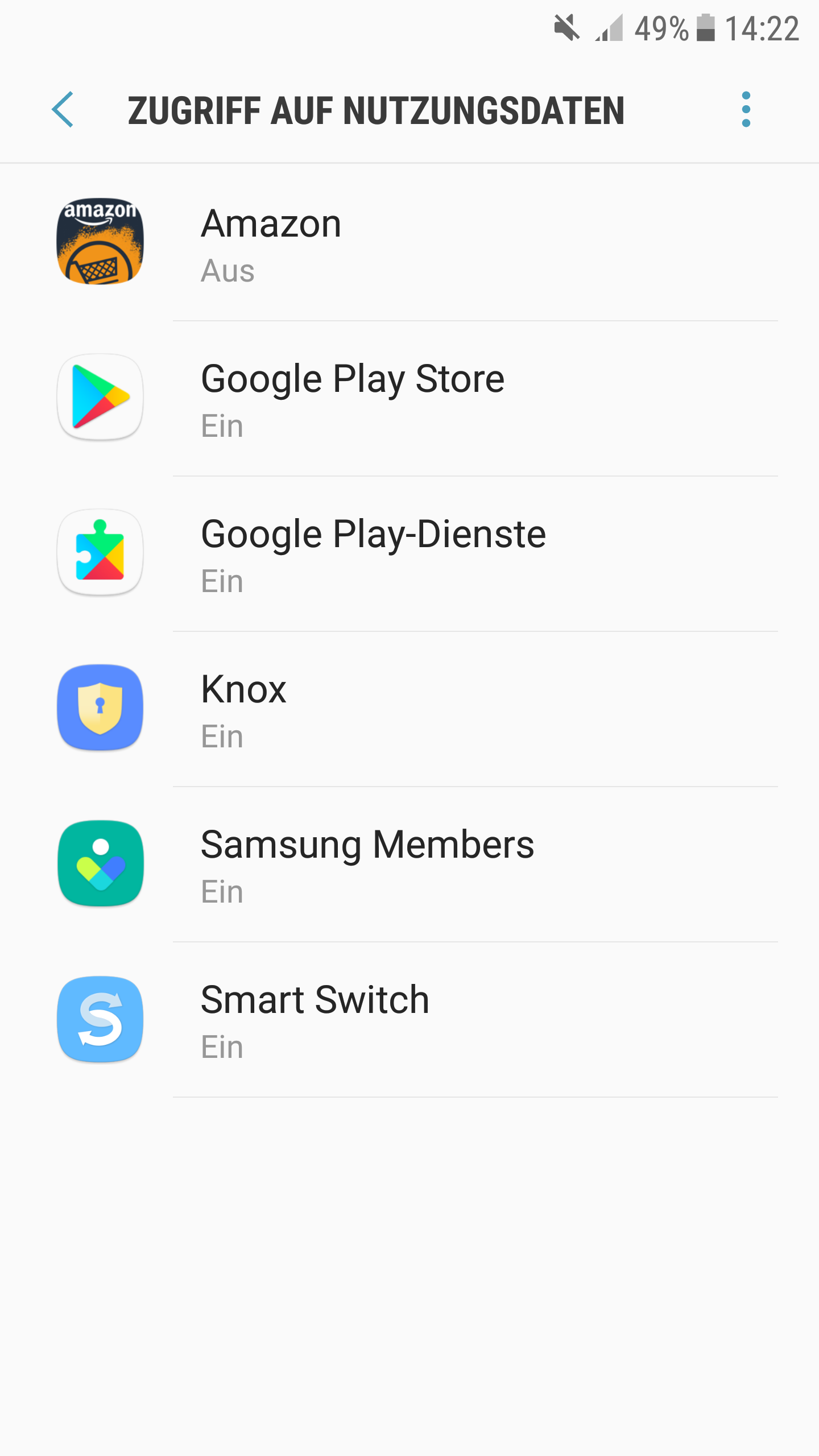The width and height of the screenshot is (819, 1456).
Task: Open the three-dot overflow menu
Action: (x=746, y=109)
